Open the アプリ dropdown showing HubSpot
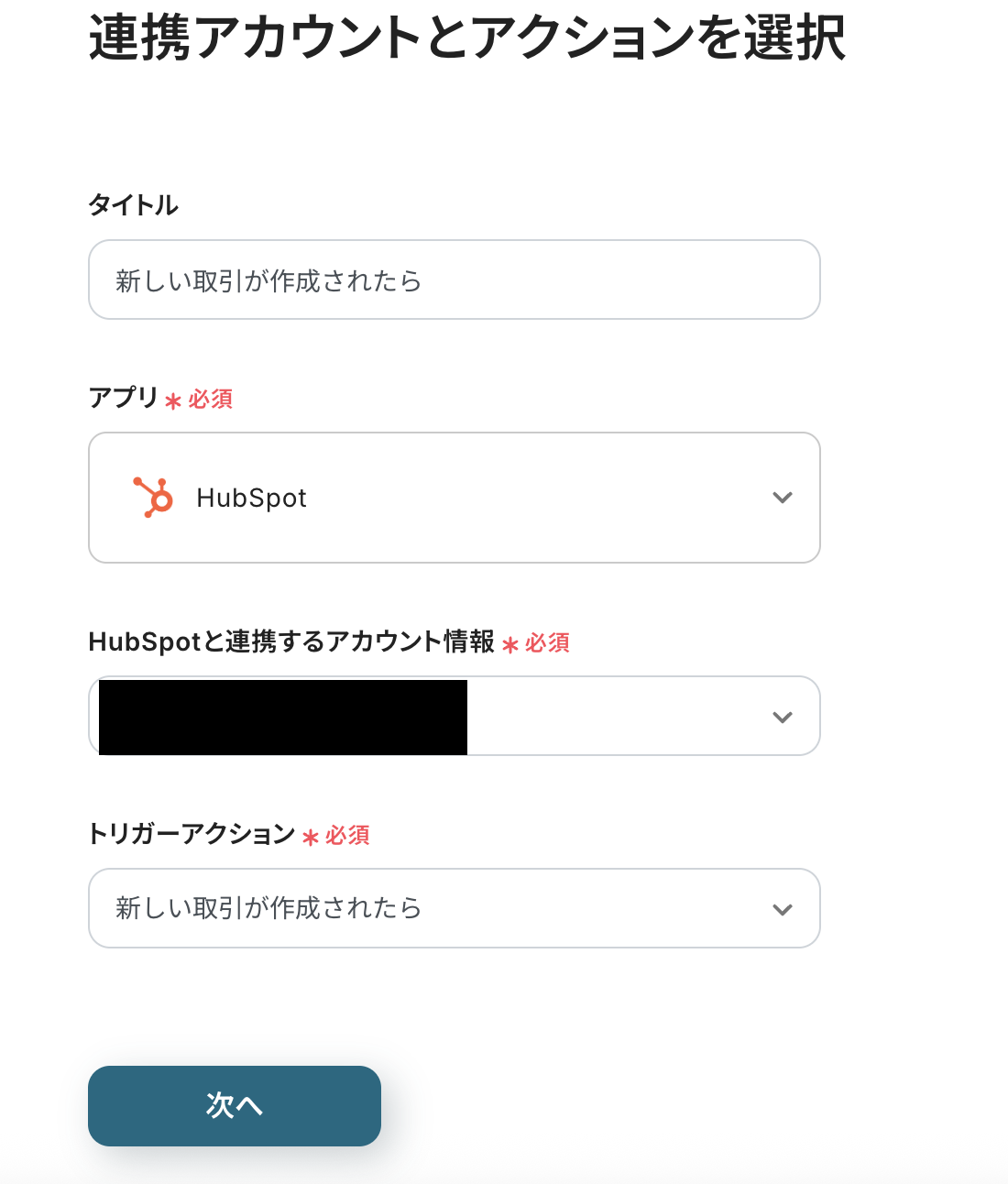Viewport: 1008px width, 1184px height. [x=454, y=498]
